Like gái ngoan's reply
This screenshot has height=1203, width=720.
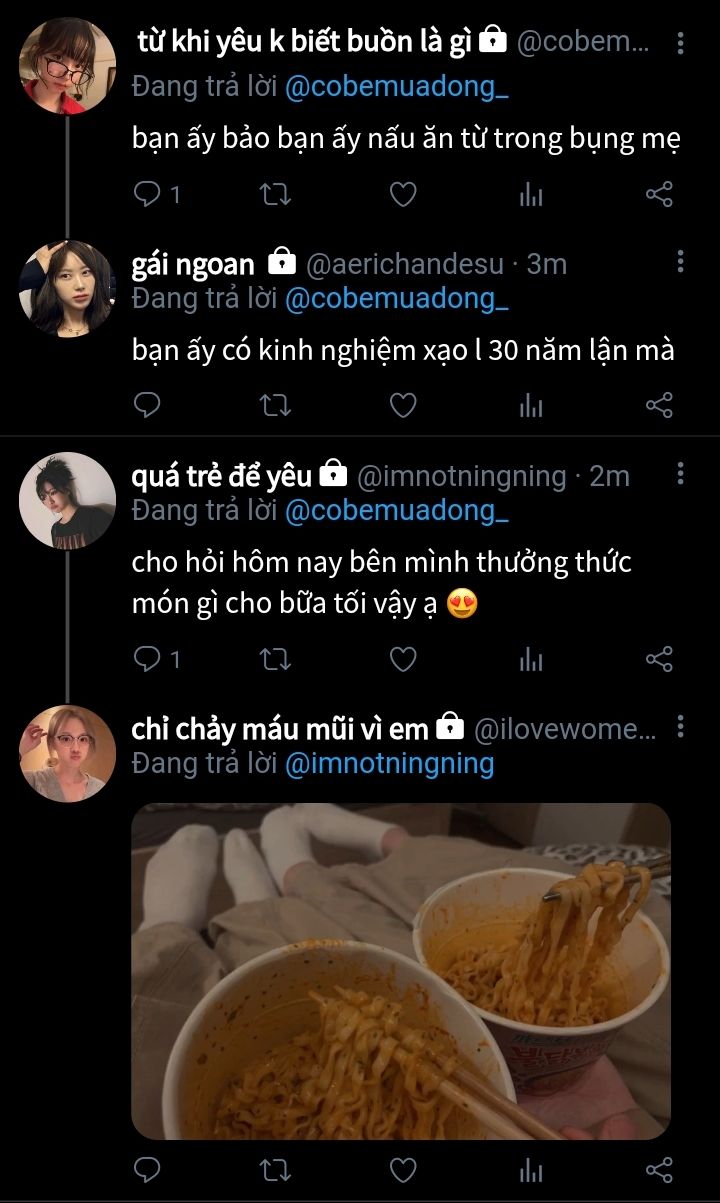point(402,405)
